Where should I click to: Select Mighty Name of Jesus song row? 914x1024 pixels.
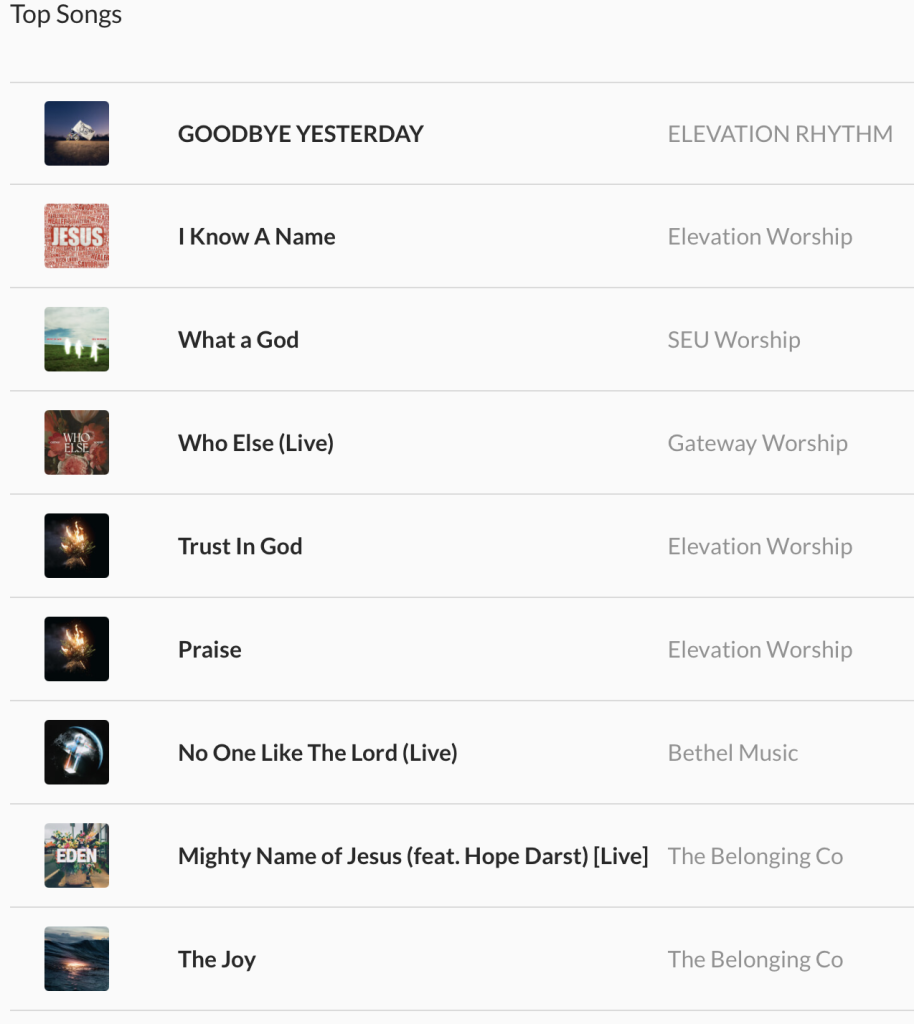[x=412, y=856]
